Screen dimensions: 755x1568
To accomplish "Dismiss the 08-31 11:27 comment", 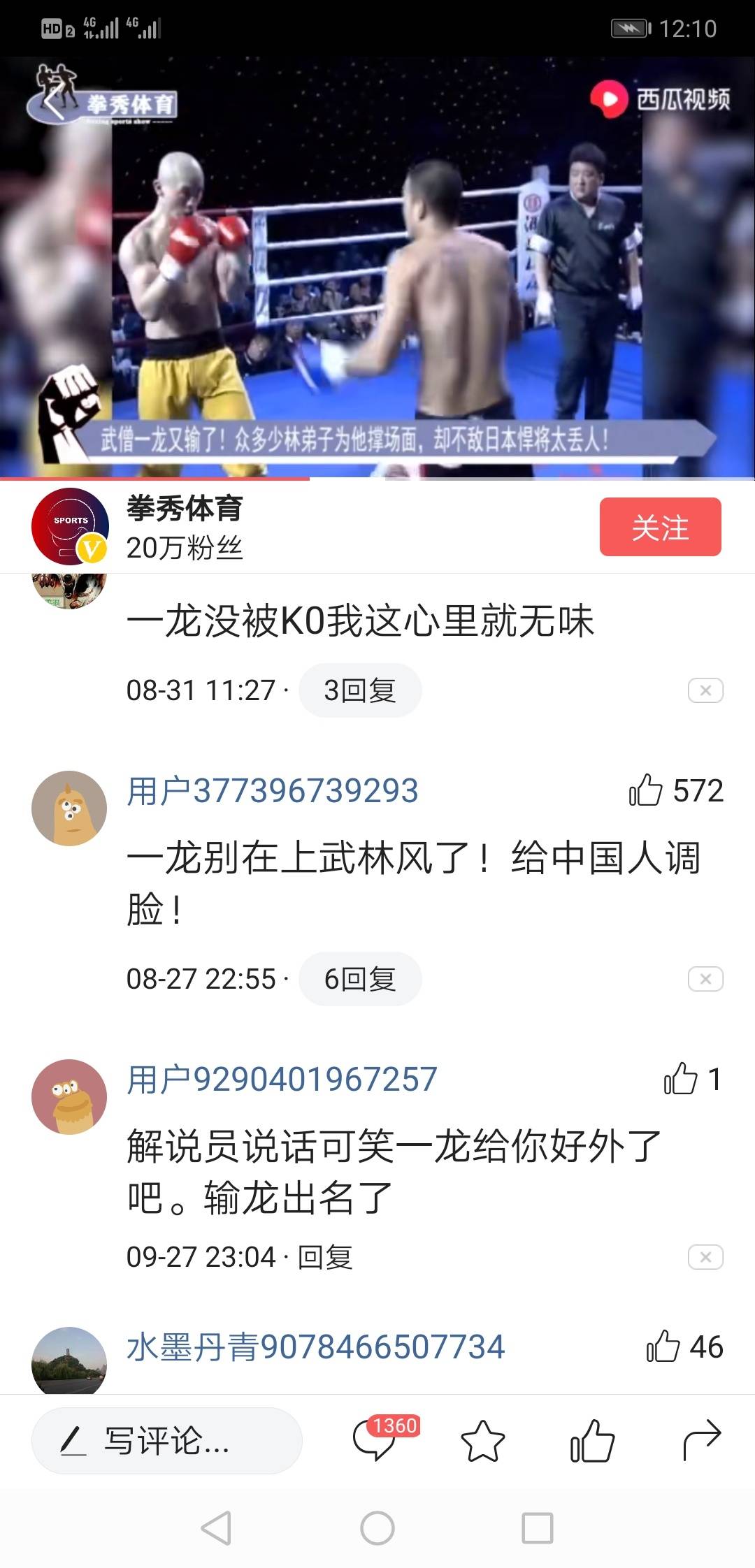I will coord(705,690).
